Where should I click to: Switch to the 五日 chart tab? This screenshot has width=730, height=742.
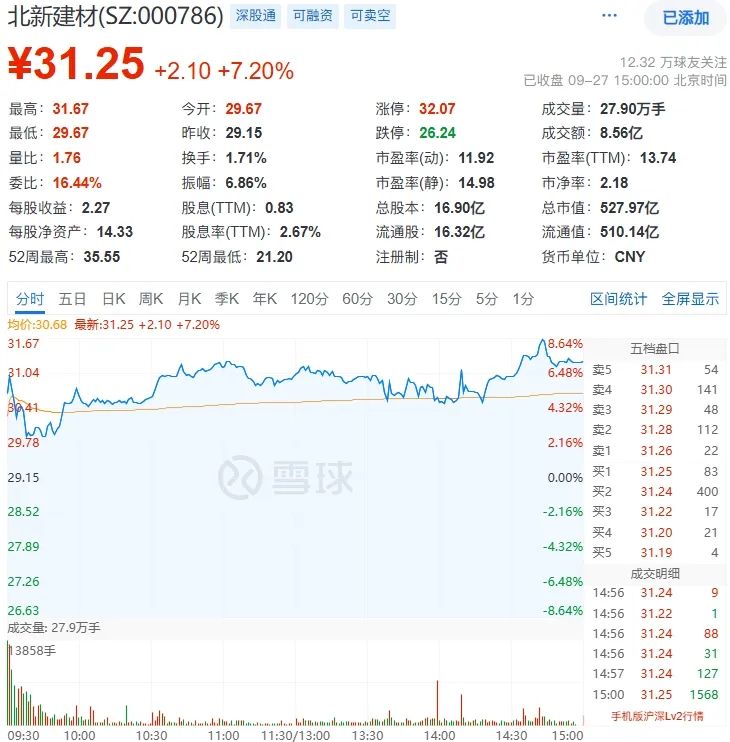pyautogui.click(x=72, y=299)
